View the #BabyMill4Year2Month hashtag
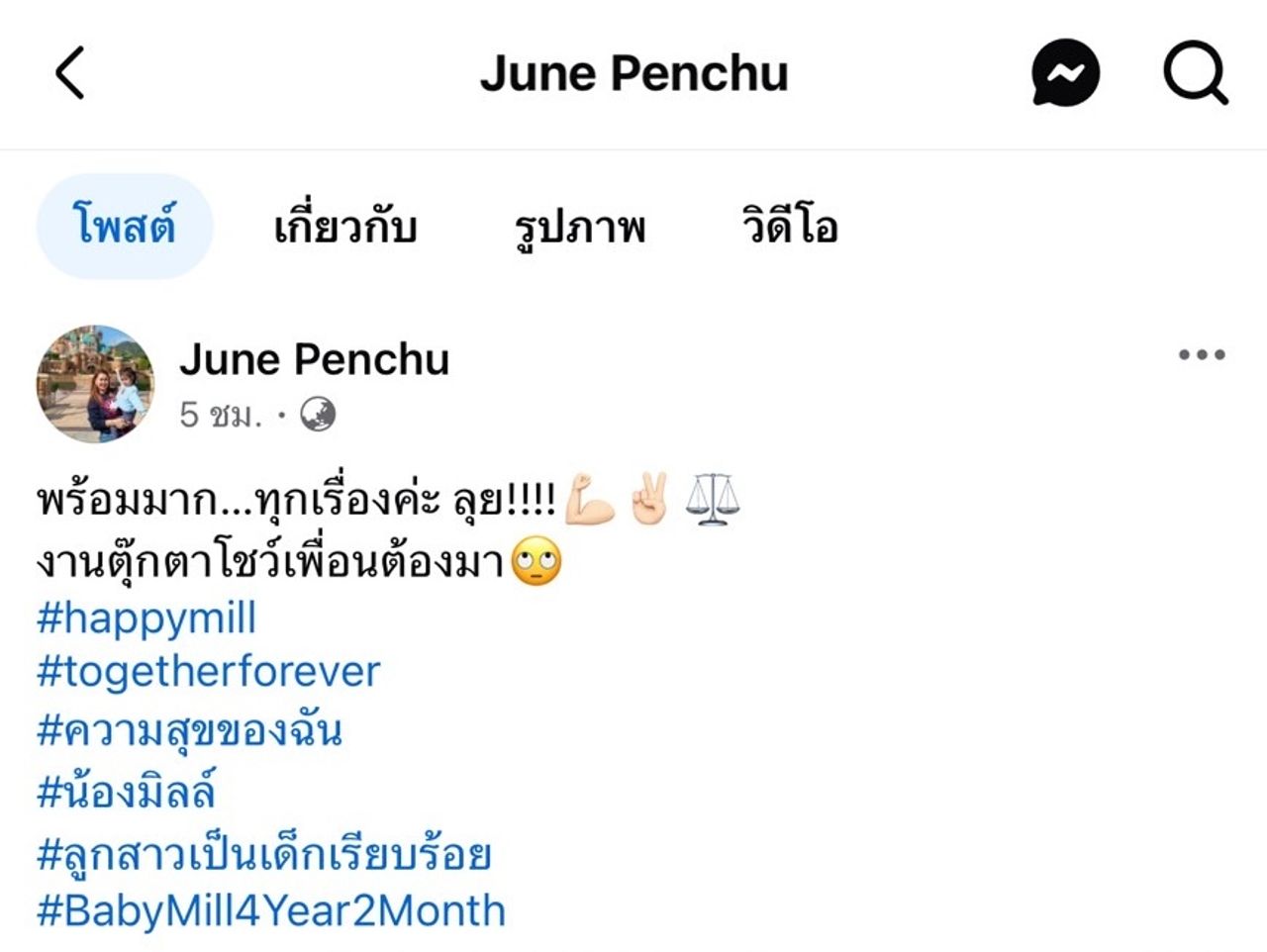 tap(270, 910)
